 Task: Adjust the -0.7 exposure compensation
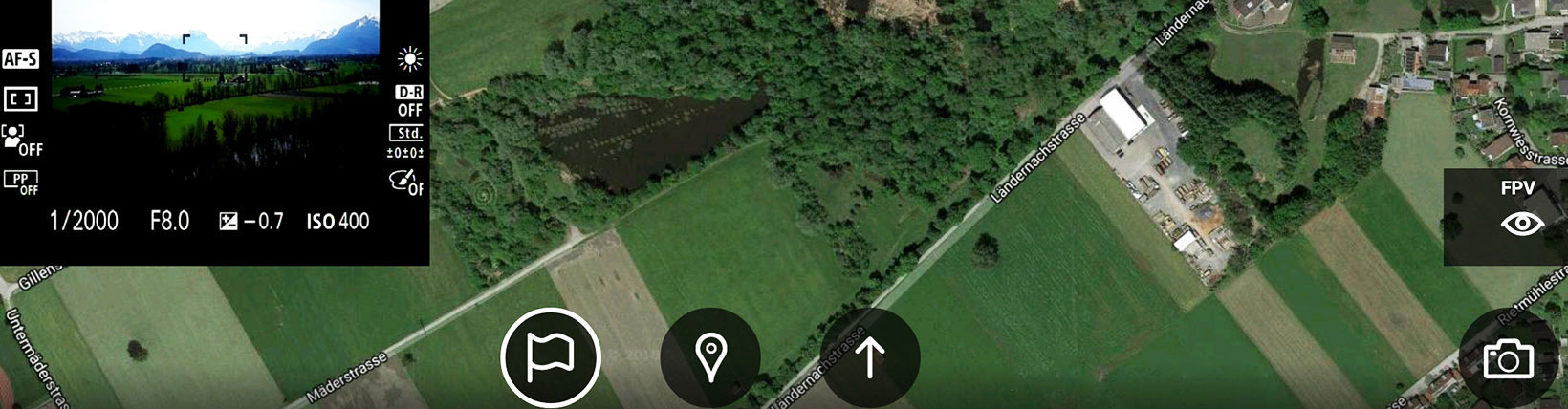click(251, 222)
